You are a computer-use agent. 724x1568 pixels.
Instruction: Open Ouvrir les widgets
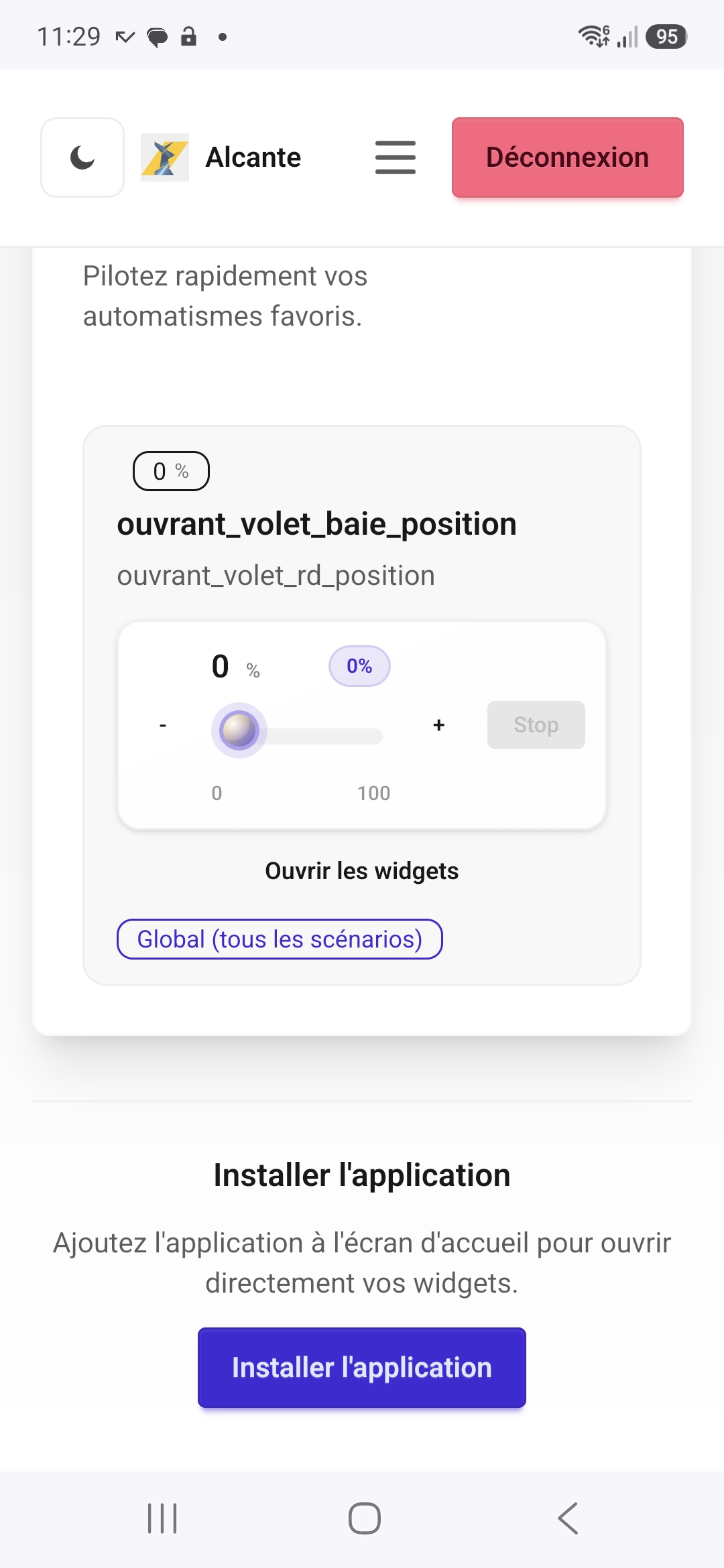click(x=362, y=871)
